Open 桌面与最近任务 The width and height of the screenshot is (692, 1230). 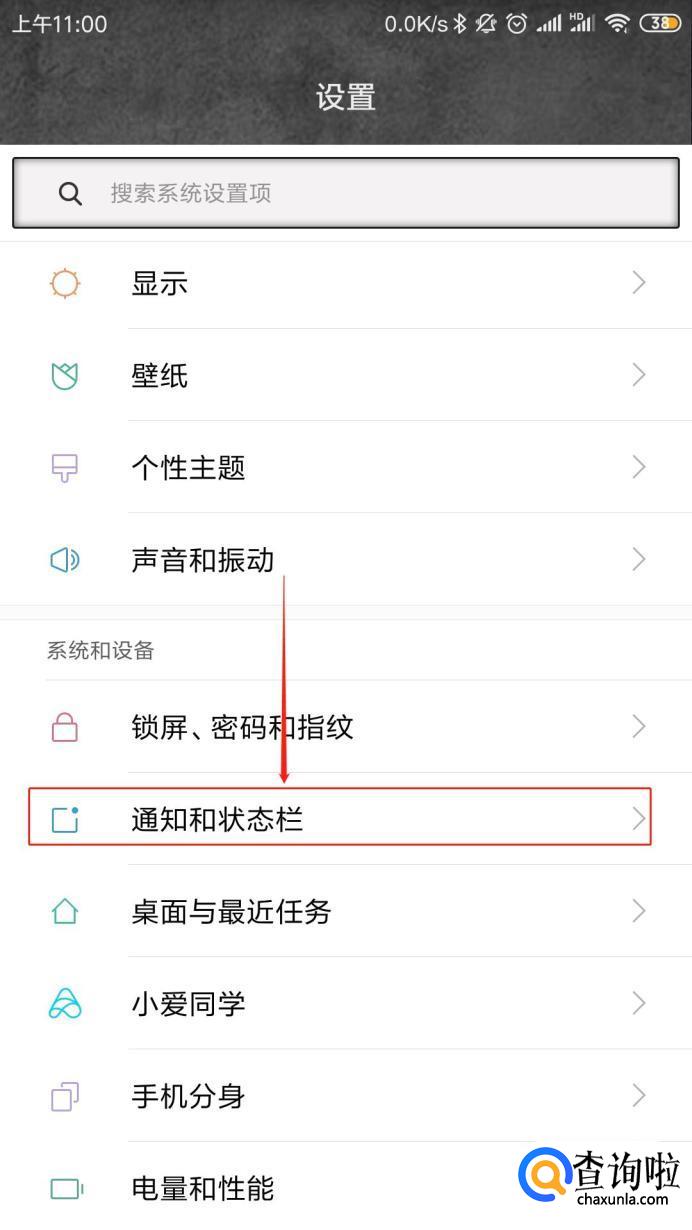[345, 912]
